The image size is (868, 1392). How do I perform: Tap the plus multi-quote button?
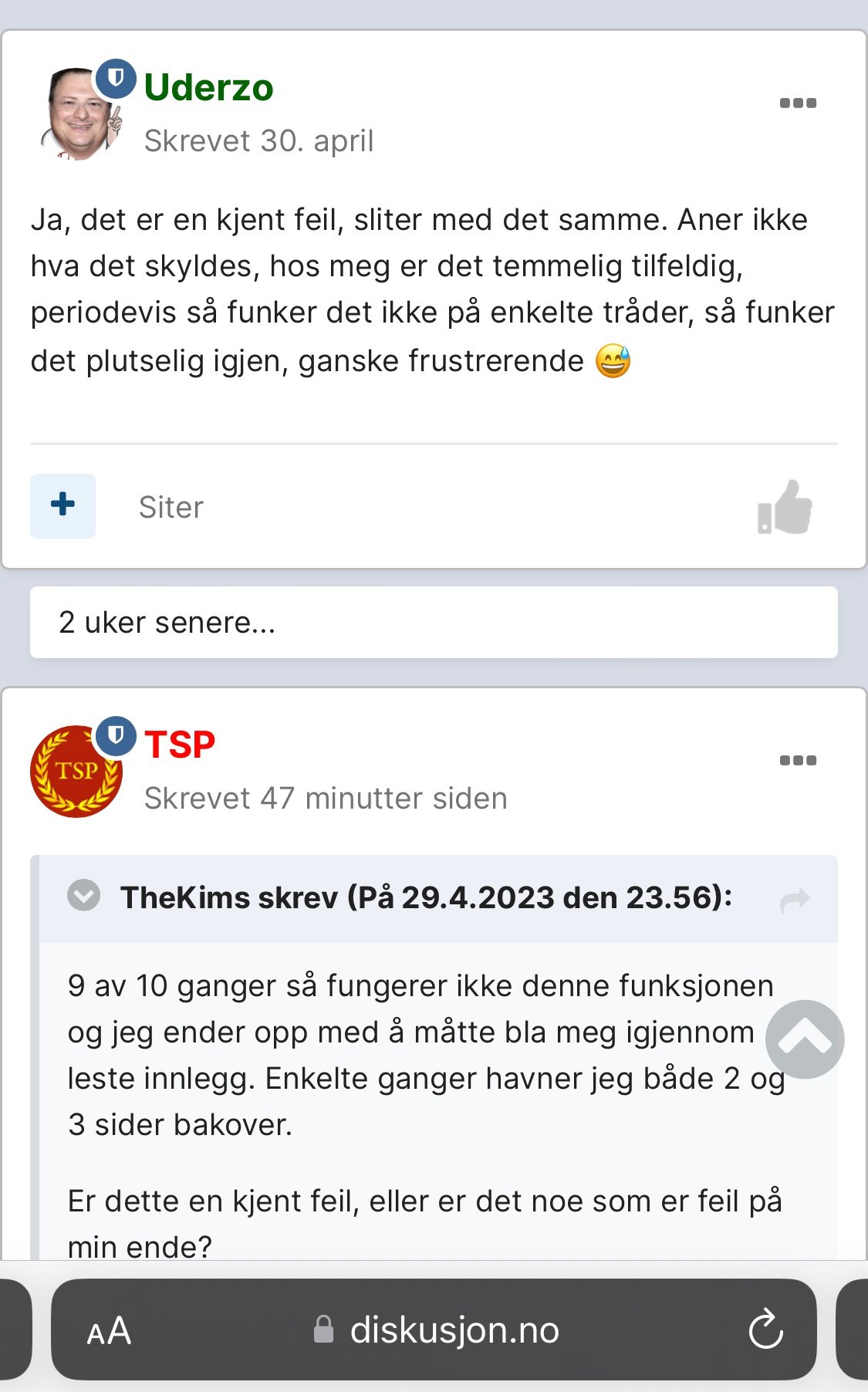click(62, 505)
